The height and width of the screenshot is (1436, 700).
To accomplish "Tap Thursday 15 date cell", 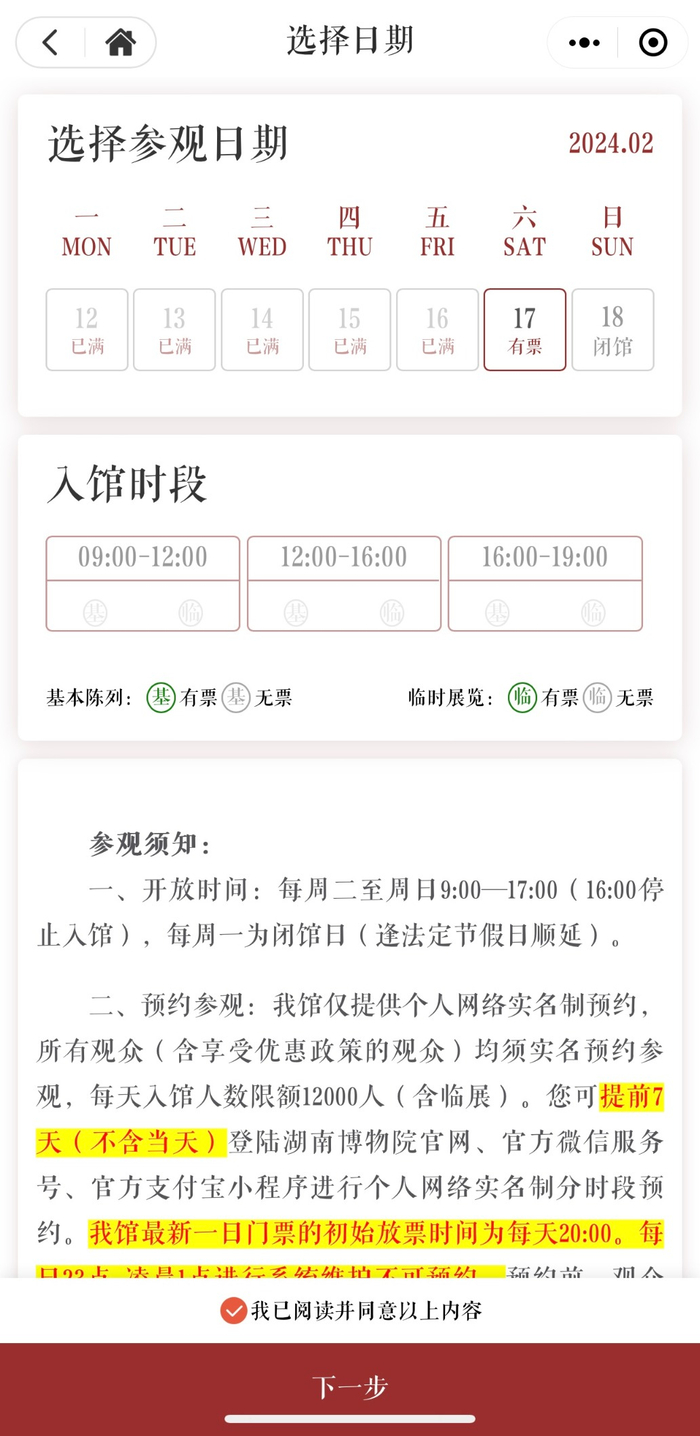I will (x=349, y=330).
